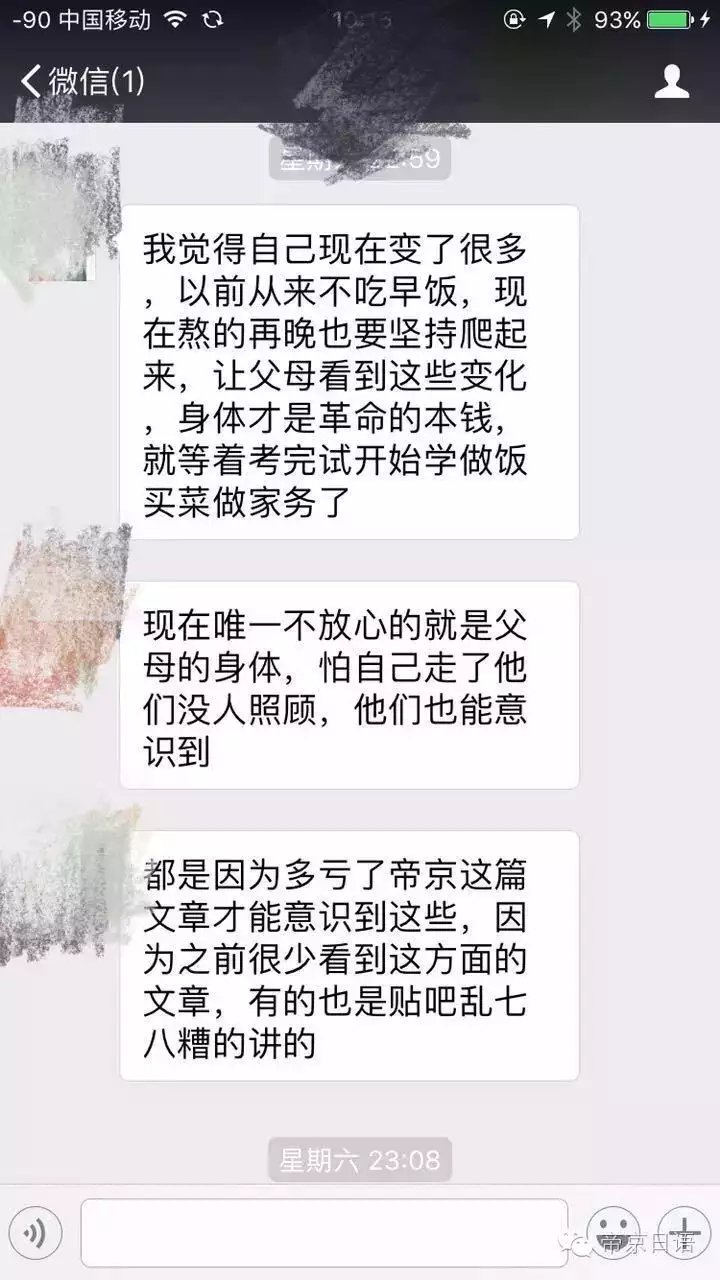Open the emoji sticker panel
Image resolution: width=720 pixels, height=1280 pixels.
[612, 1231]
